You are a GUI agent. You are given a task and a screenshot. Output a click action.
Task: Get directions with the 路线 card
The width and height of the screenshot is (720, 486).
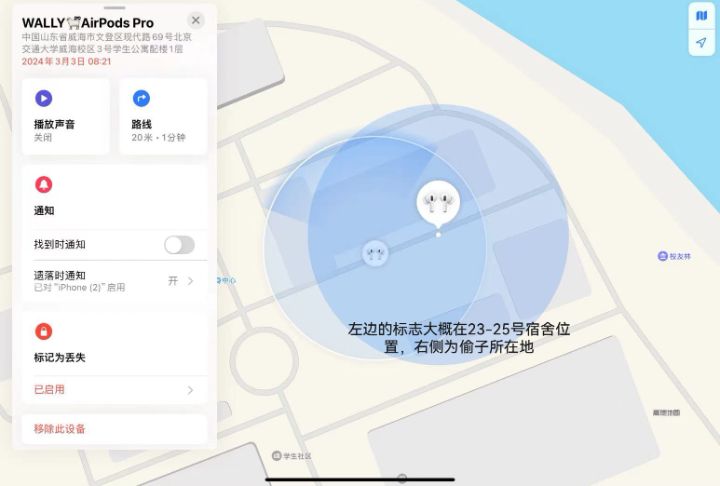[162, 115]
